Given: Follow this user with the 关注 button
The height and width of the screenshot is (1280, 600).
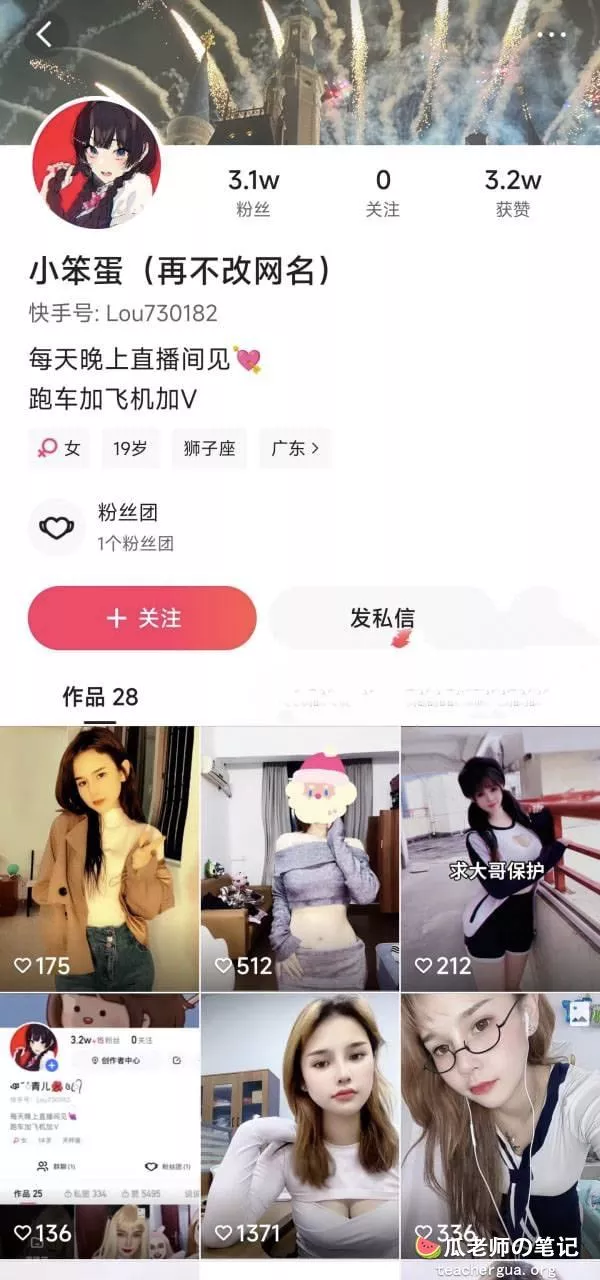Looking at the screenshot, I should pos(142,618).
